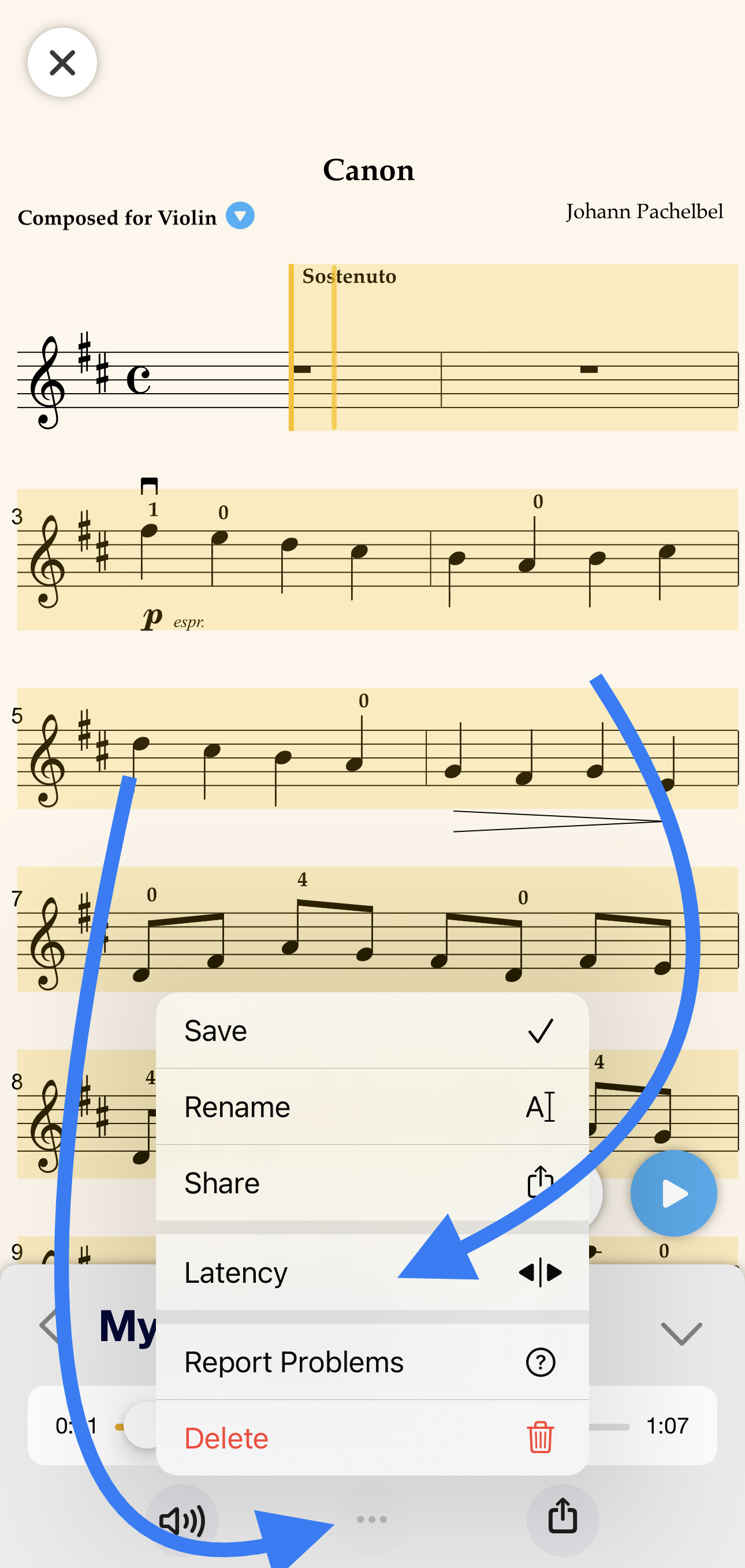Select Save in the menu
Screen dimensions: 745x1568
[x=372, y=1031]
